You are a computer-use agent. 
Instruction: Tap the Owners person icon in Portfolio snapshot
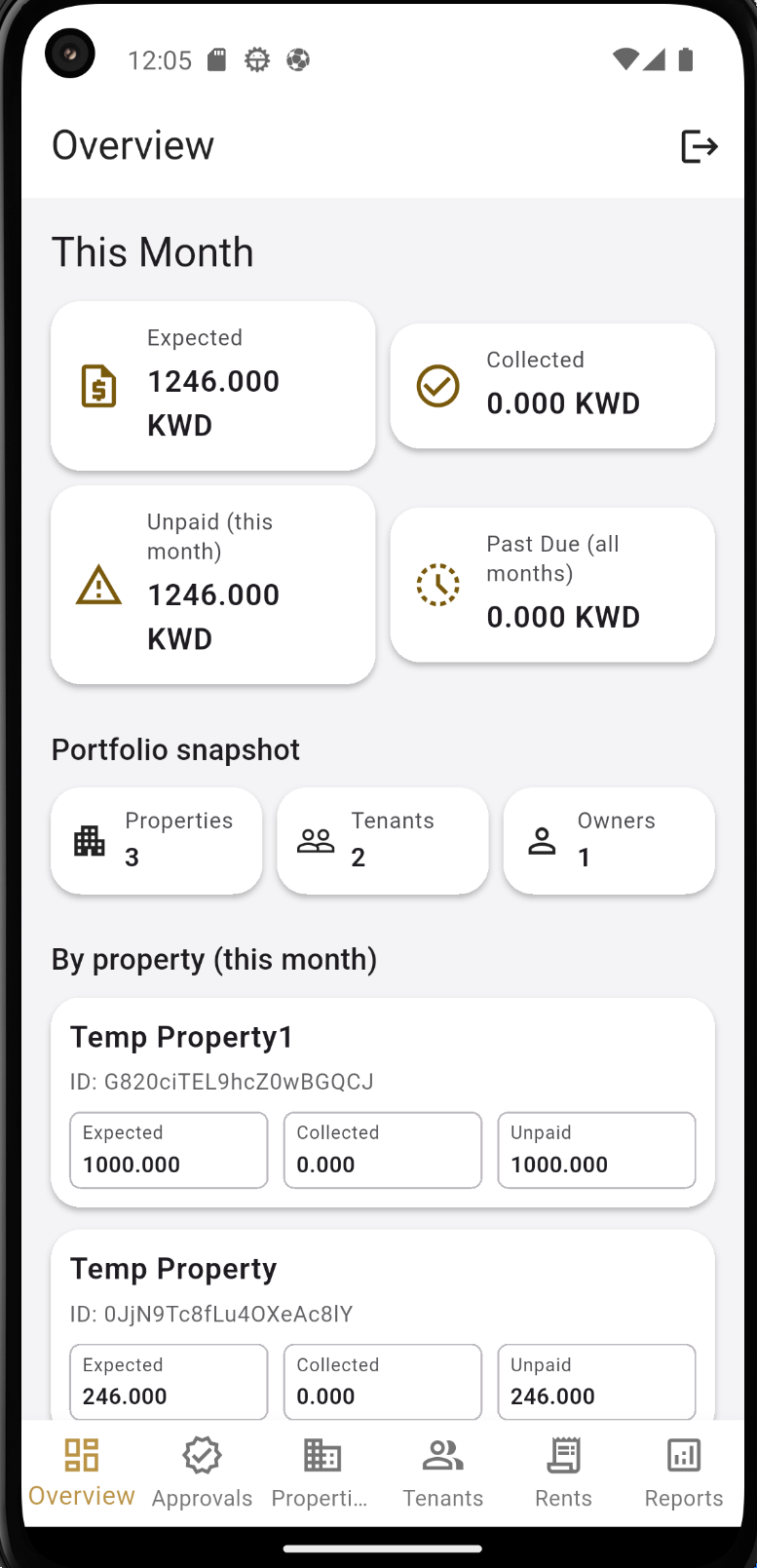pyautogui.click(x=543, y=840)
